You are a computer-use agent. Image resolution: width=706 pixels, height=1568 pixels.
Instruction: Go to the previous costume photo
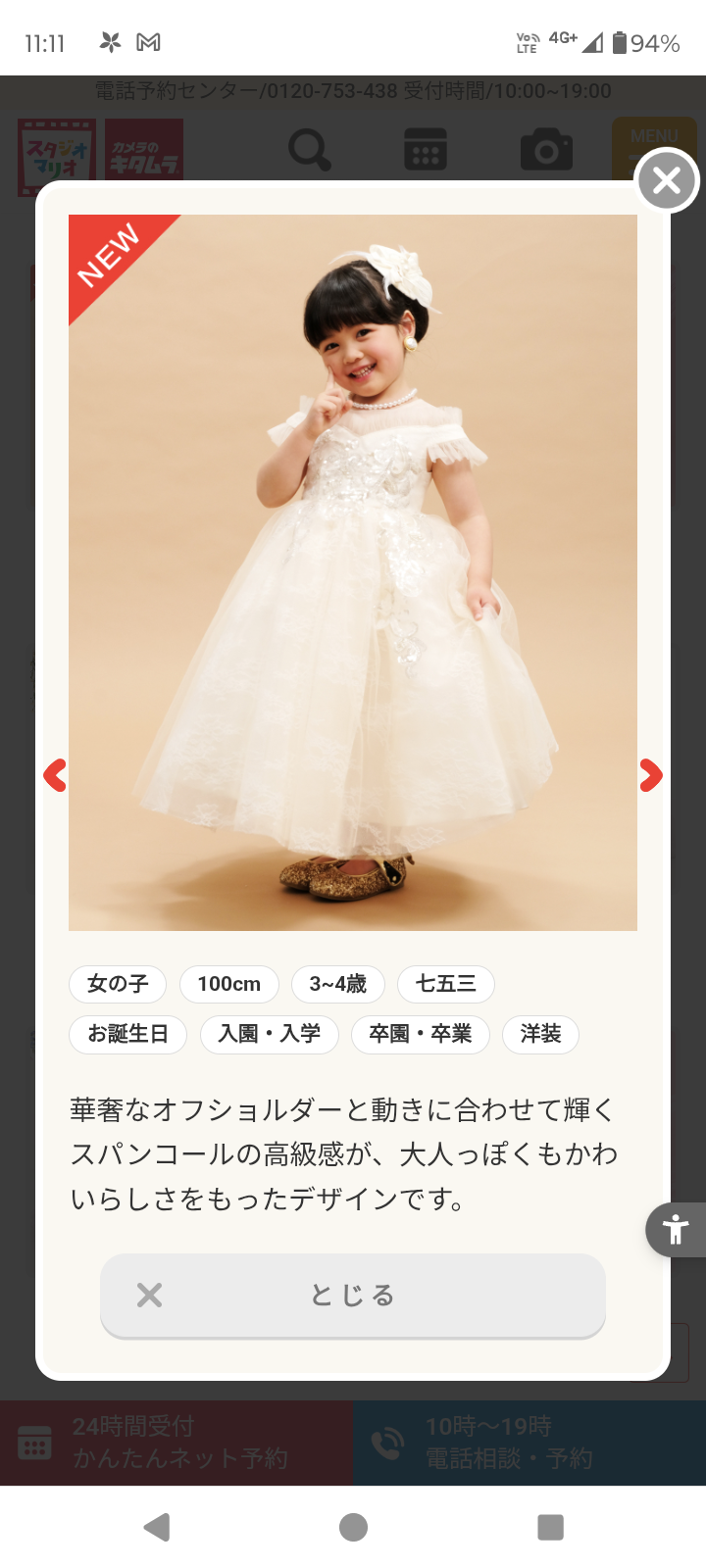pos(55,775)
